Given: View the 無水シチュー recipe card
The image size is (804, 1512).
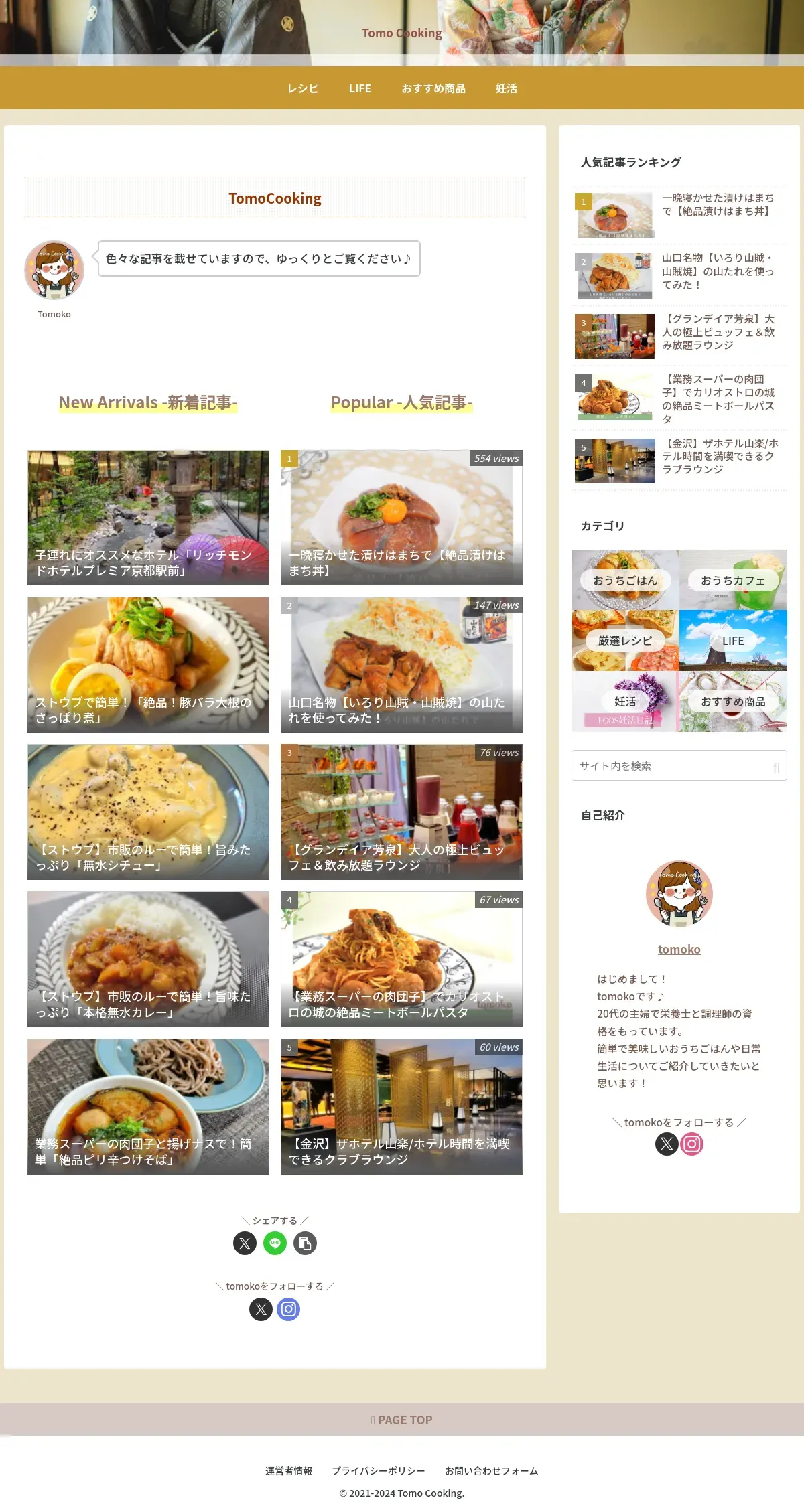Looking at the screenshot, I should pyautogui.click(x=148, y=812).
